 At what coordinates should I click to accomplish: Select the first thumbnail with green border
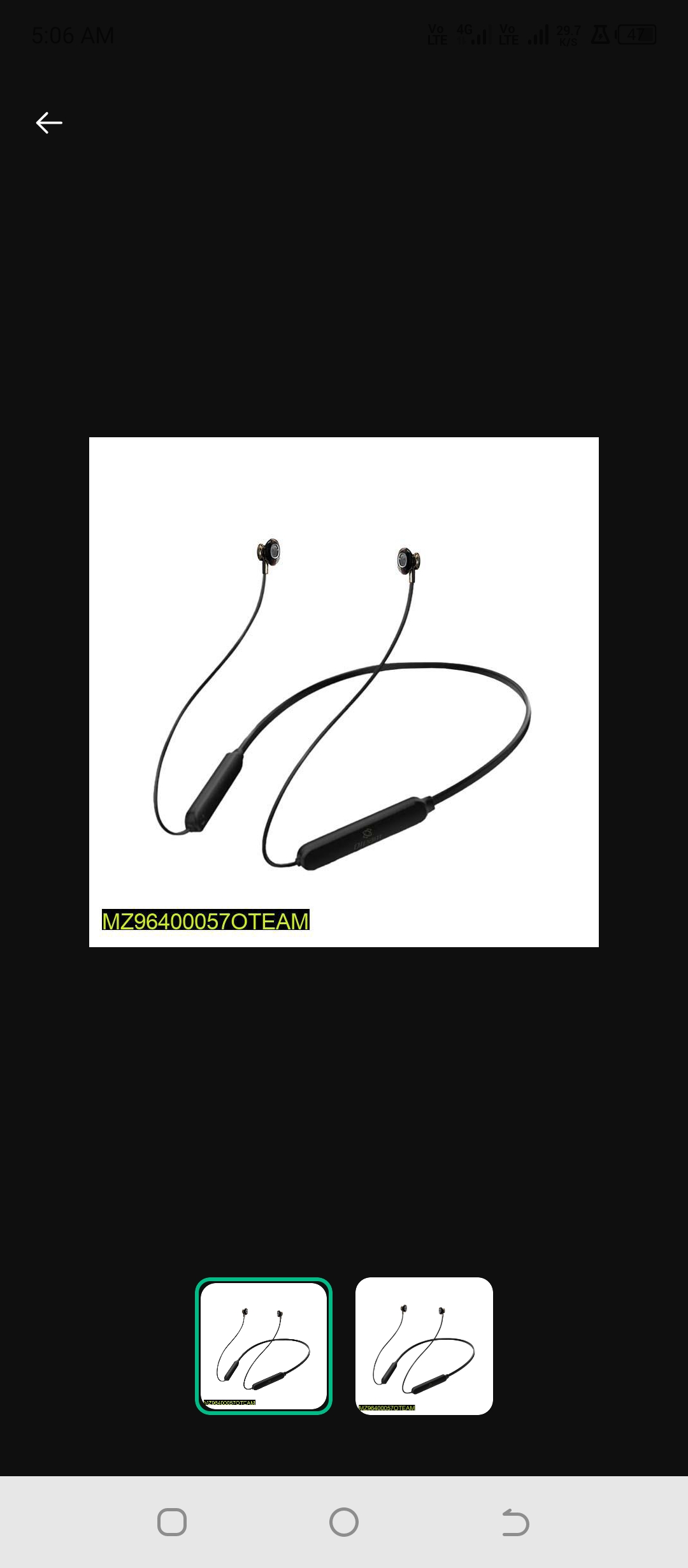pyautogui.click(x=264, y=1346)
